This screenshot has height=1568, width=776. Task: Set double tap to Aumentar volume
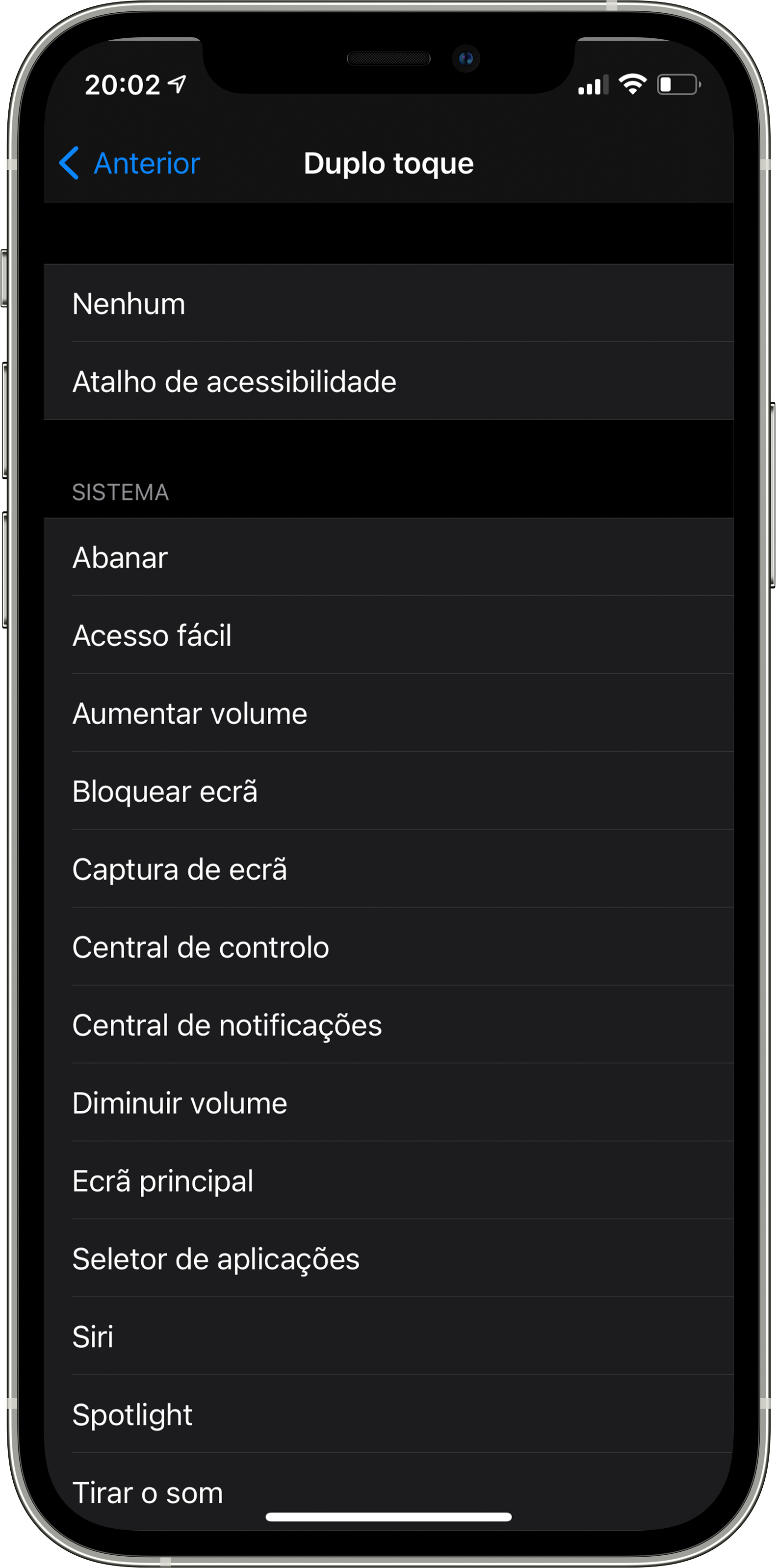388,713
